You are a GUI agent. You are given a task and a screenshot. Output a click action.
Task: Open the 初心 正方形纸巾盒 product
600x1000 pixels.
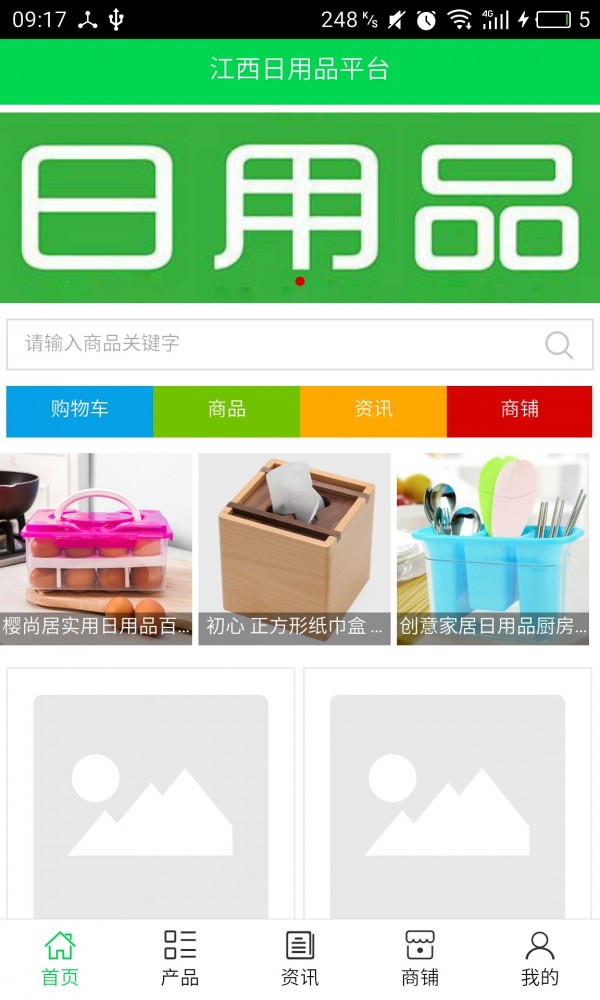[x=294, y=549]
